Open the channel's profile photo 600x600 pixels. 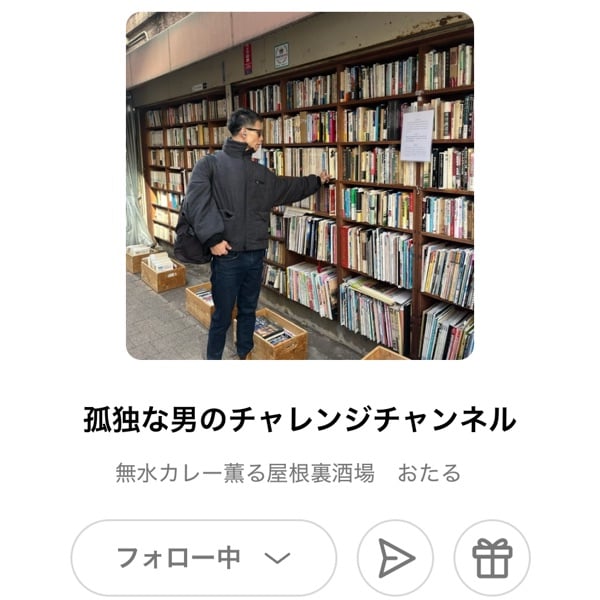click(x=299, y=186)
